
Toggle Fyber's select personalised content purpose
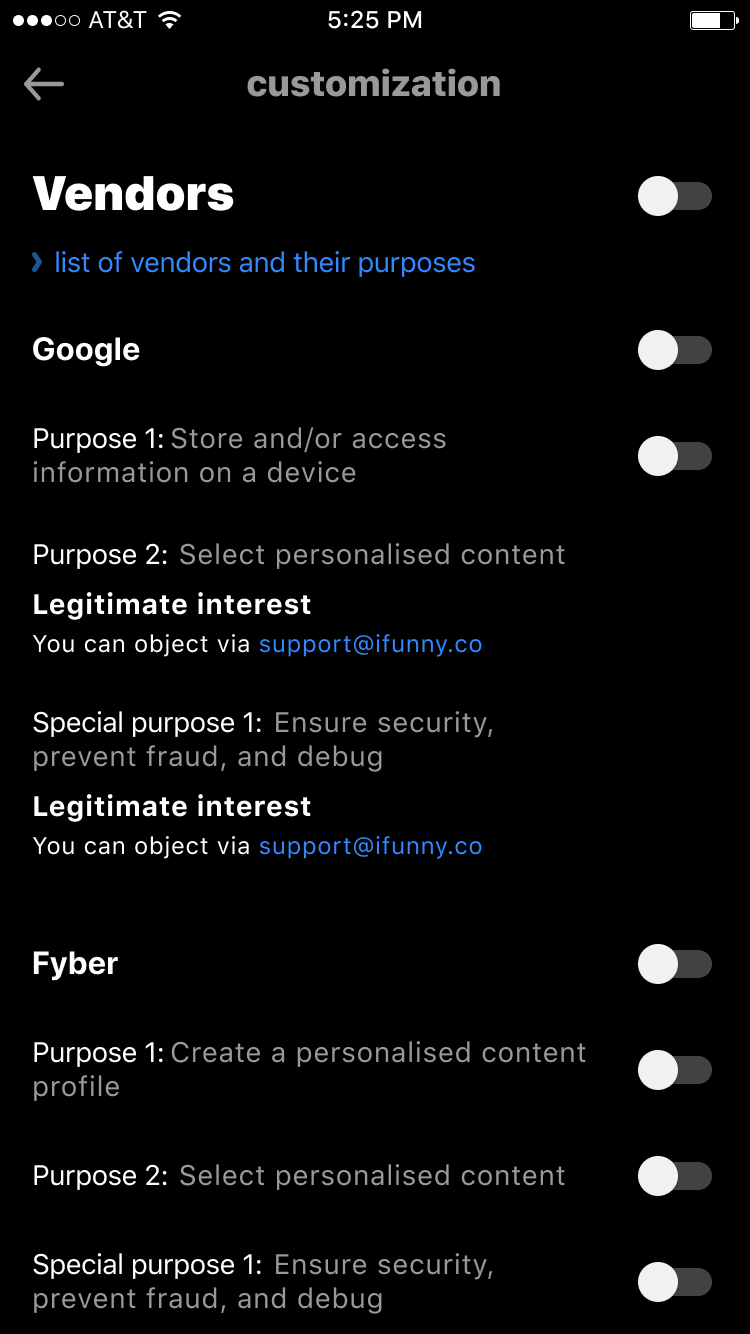(x=674, y=1176)
